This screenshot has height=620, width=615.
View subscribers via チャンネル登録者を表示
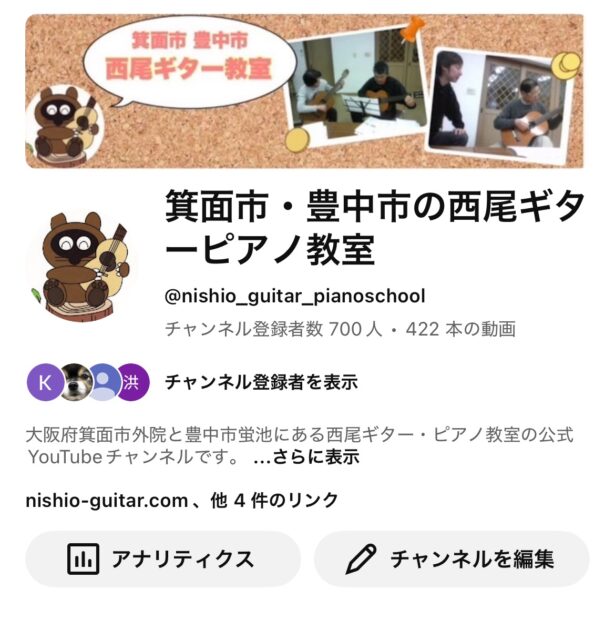[260, 382]
